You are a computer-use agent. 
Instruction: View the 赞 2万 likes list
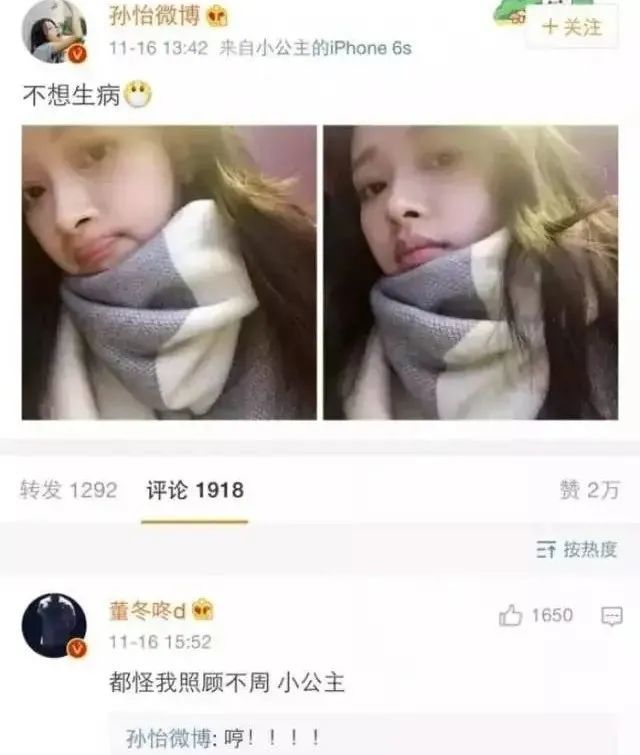tap(588, 490)
